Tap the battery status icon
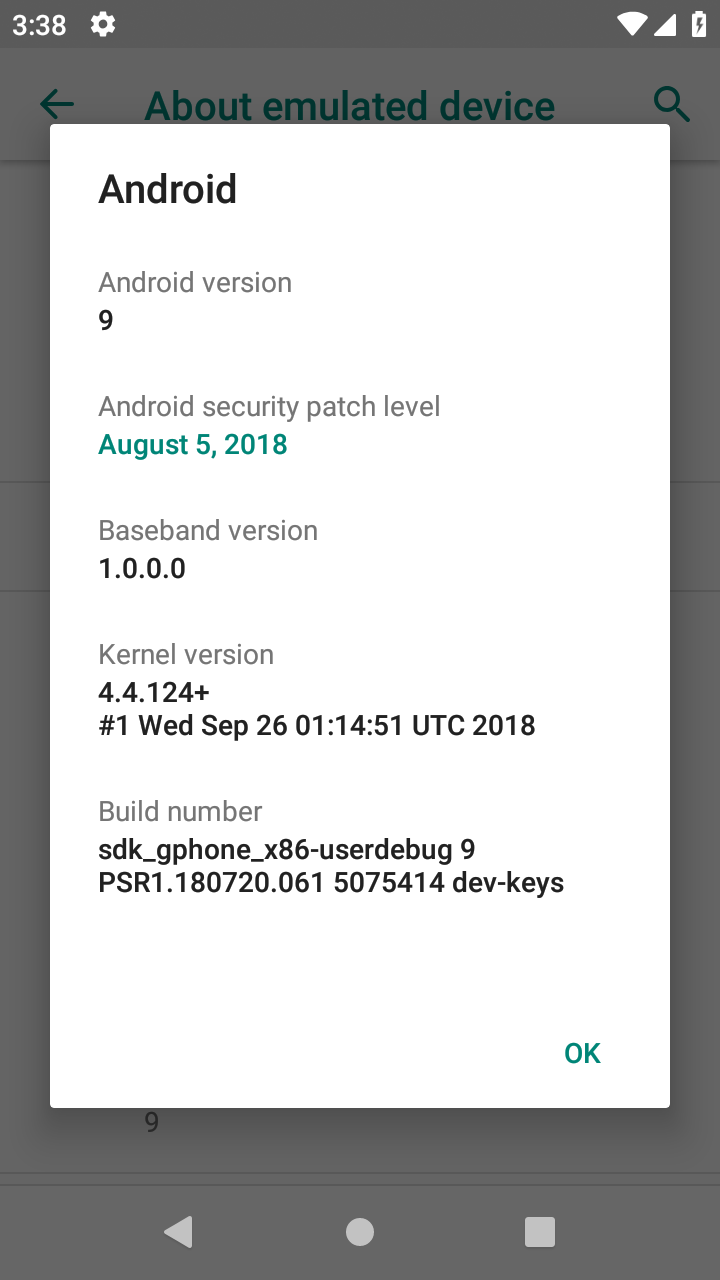Viewport: 720px width, 1280px height. coord(698,25)
